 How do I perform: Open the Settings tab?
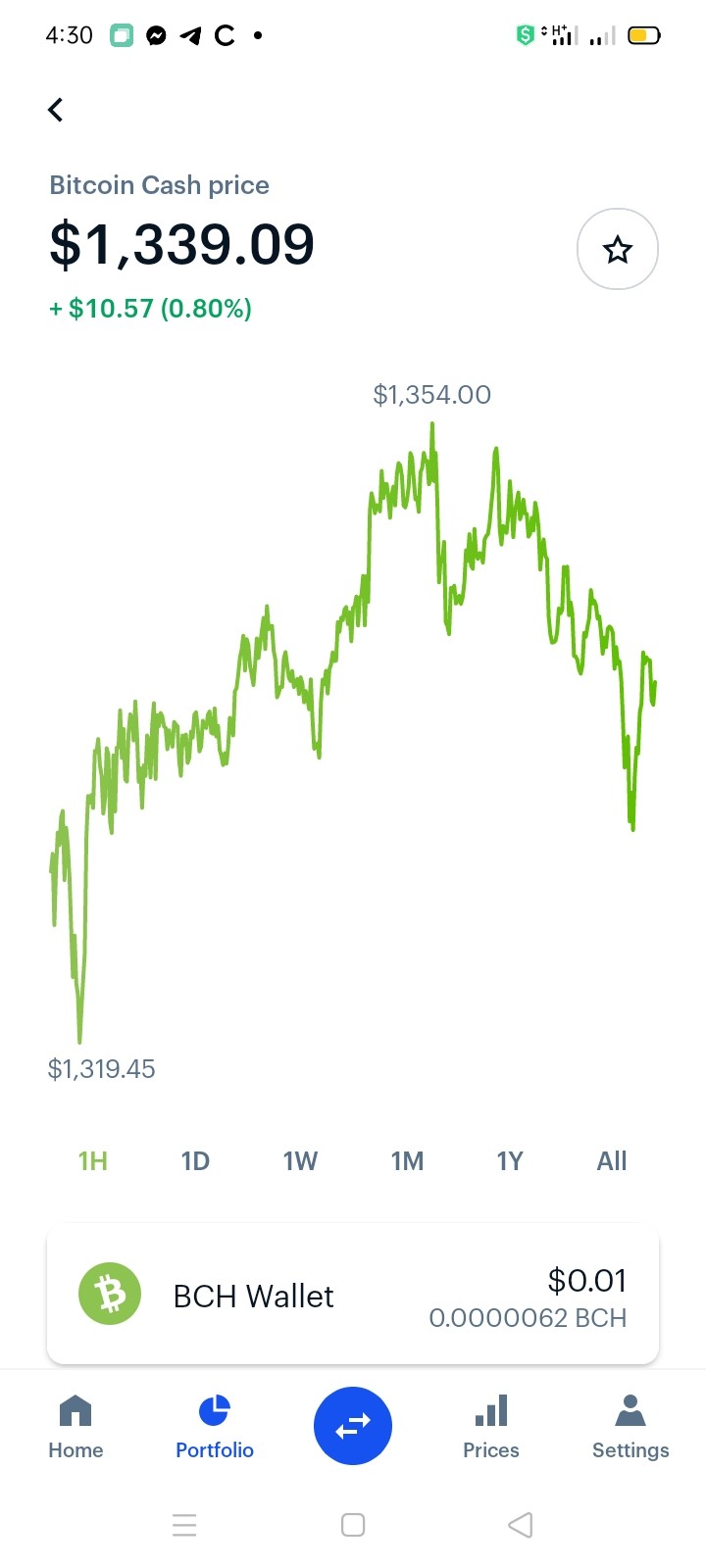tap(630, 1427)
